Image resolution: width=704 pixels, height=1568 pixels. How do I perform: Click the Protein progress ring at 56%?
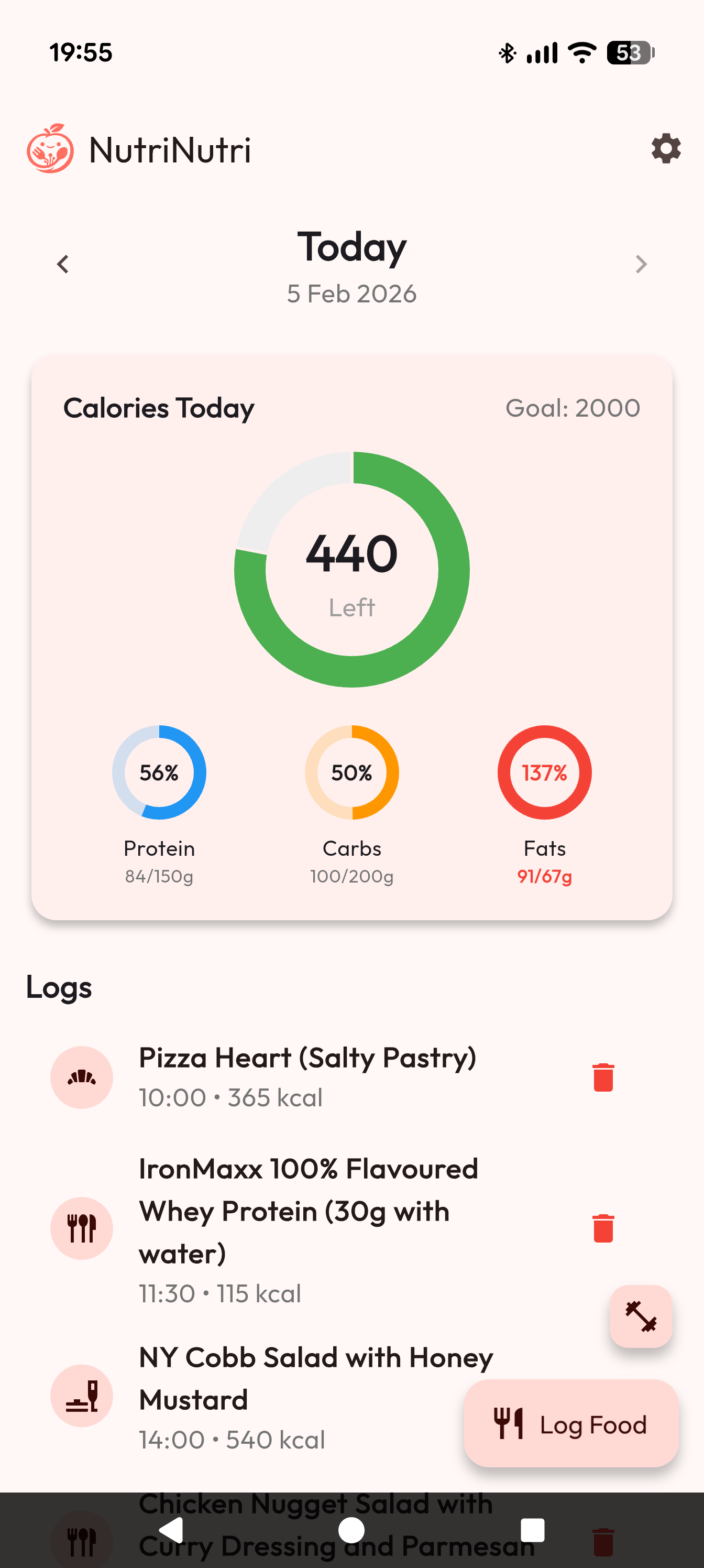coord(159,772)
